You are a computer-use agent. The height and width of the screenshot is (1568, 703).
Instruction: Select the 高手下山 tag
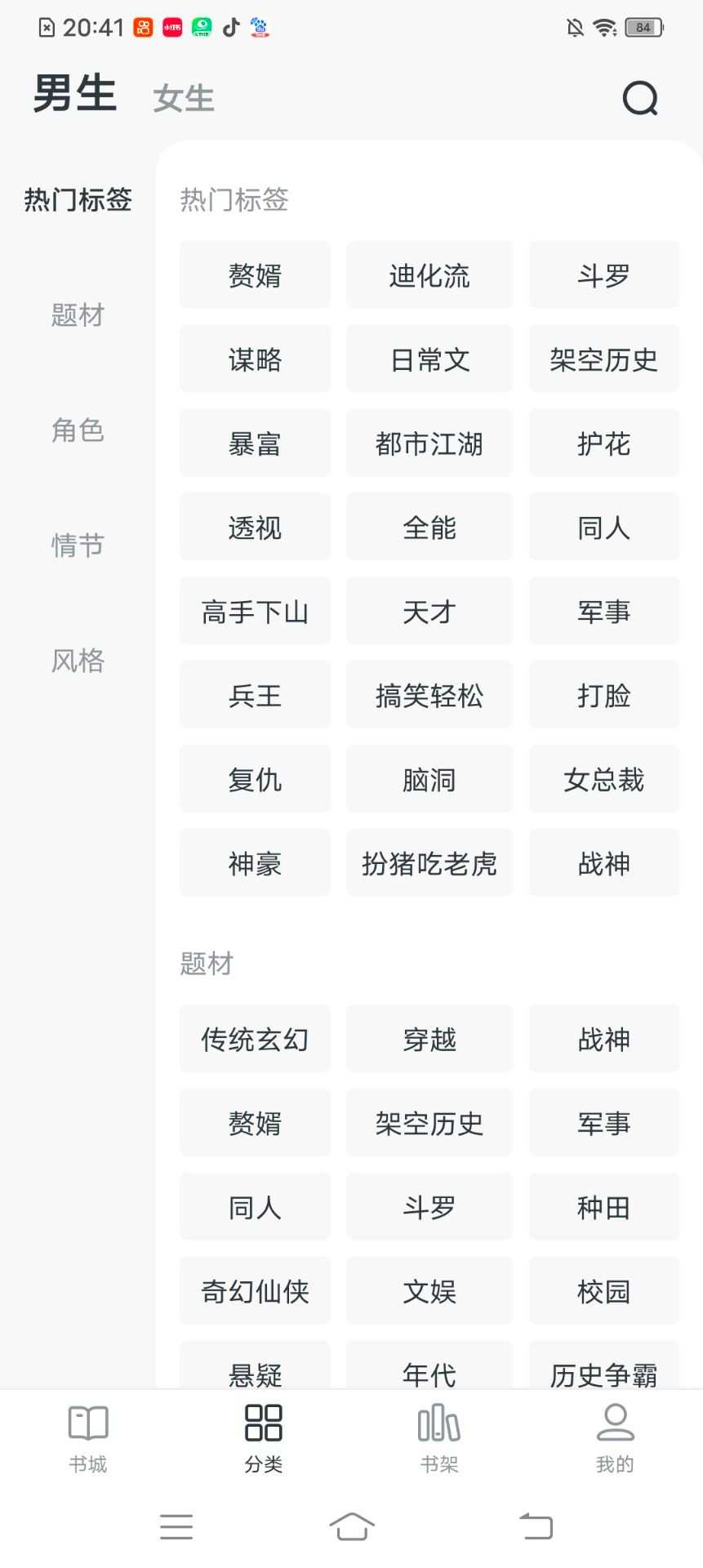[x=255, y=612]
